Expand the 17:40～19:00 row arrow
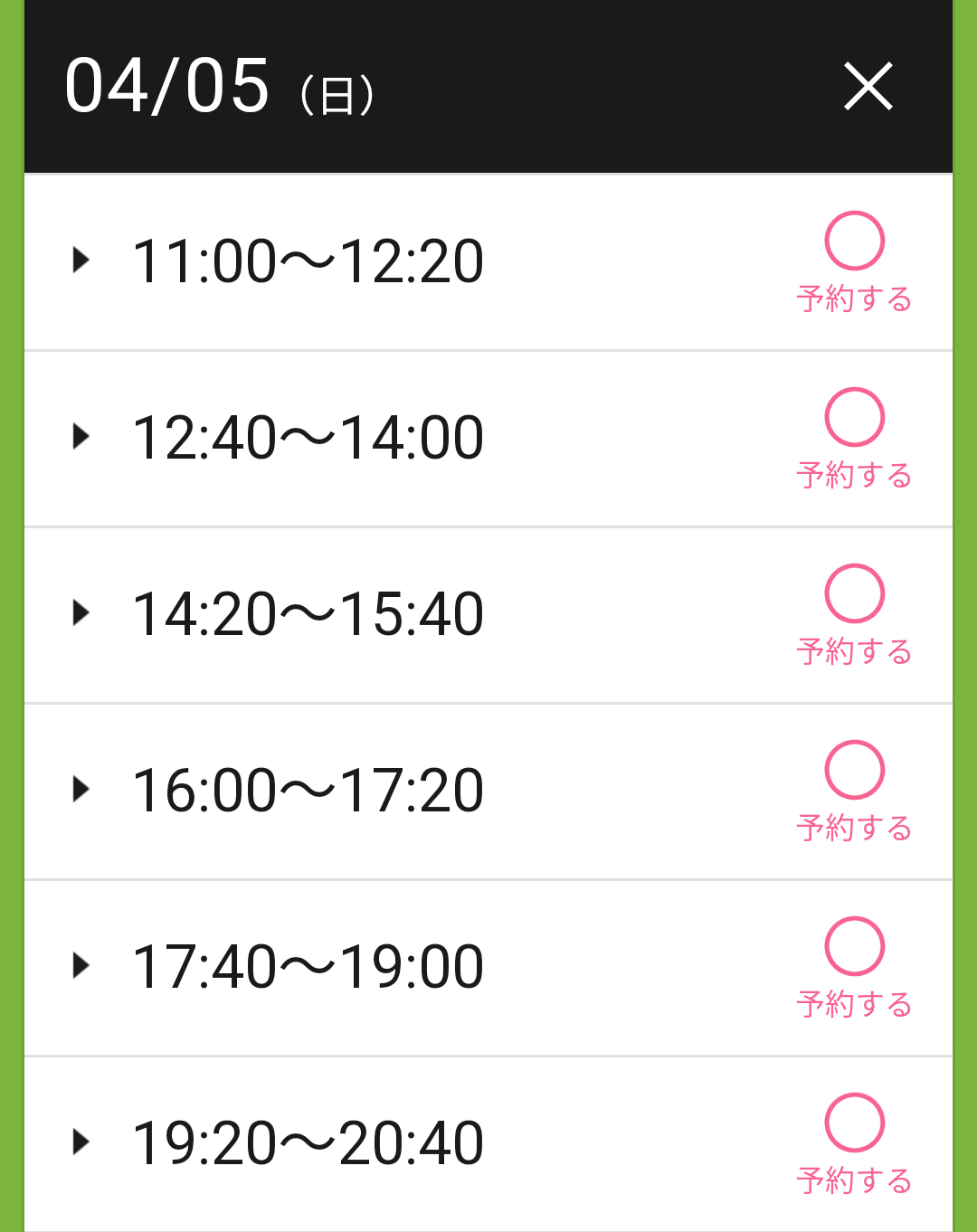977x1232 pixels. 81,966
